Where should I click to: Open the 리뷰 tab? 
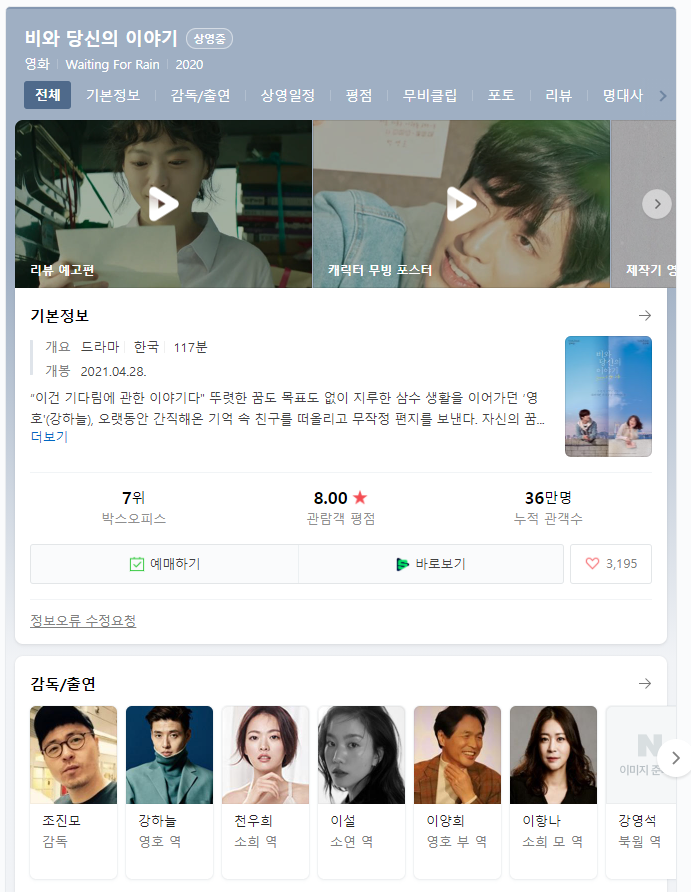559,96
